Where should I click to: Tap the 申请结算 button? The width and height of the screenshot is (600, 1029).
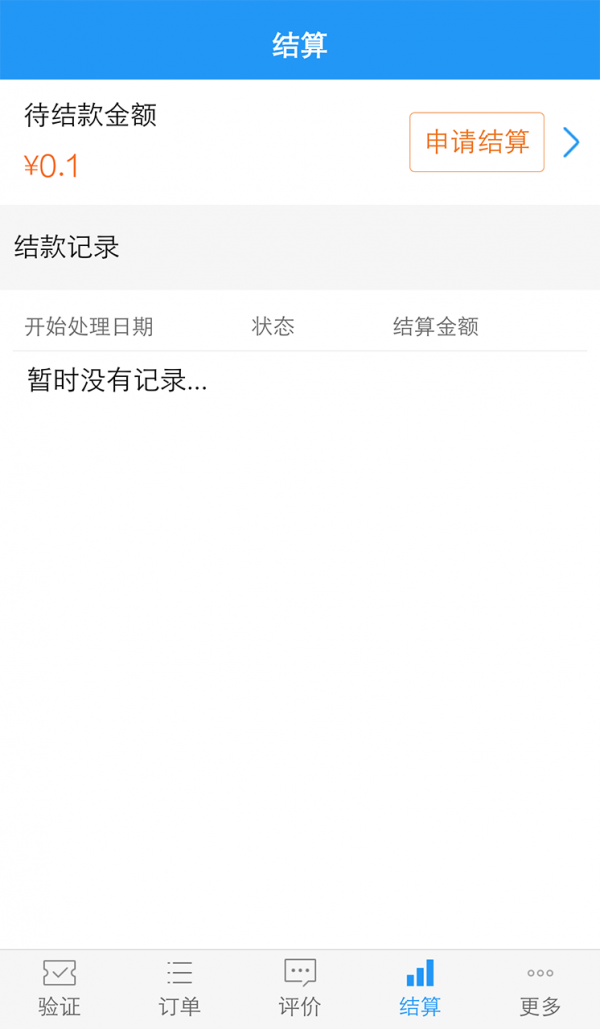click(476, 142)
